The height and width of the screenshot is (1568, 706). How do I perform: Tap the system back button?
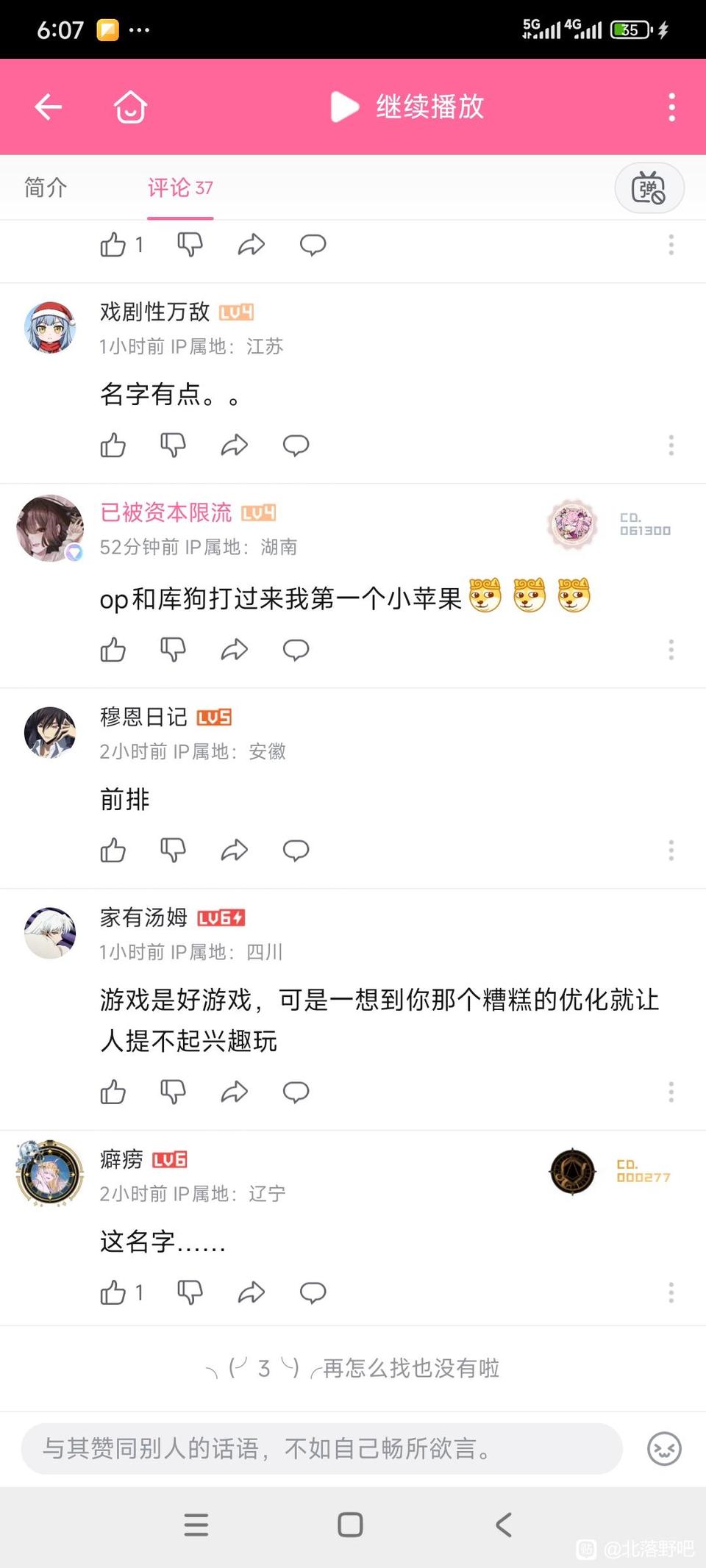(x=504, y=1525)
